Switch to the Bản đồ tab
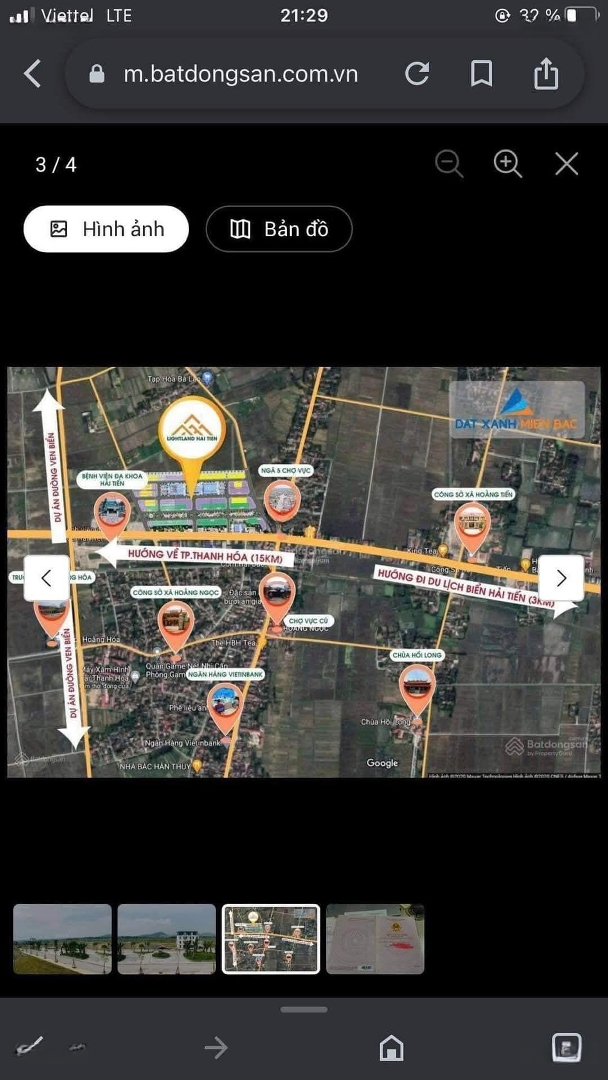608x1080 pixels. (279, 229)
